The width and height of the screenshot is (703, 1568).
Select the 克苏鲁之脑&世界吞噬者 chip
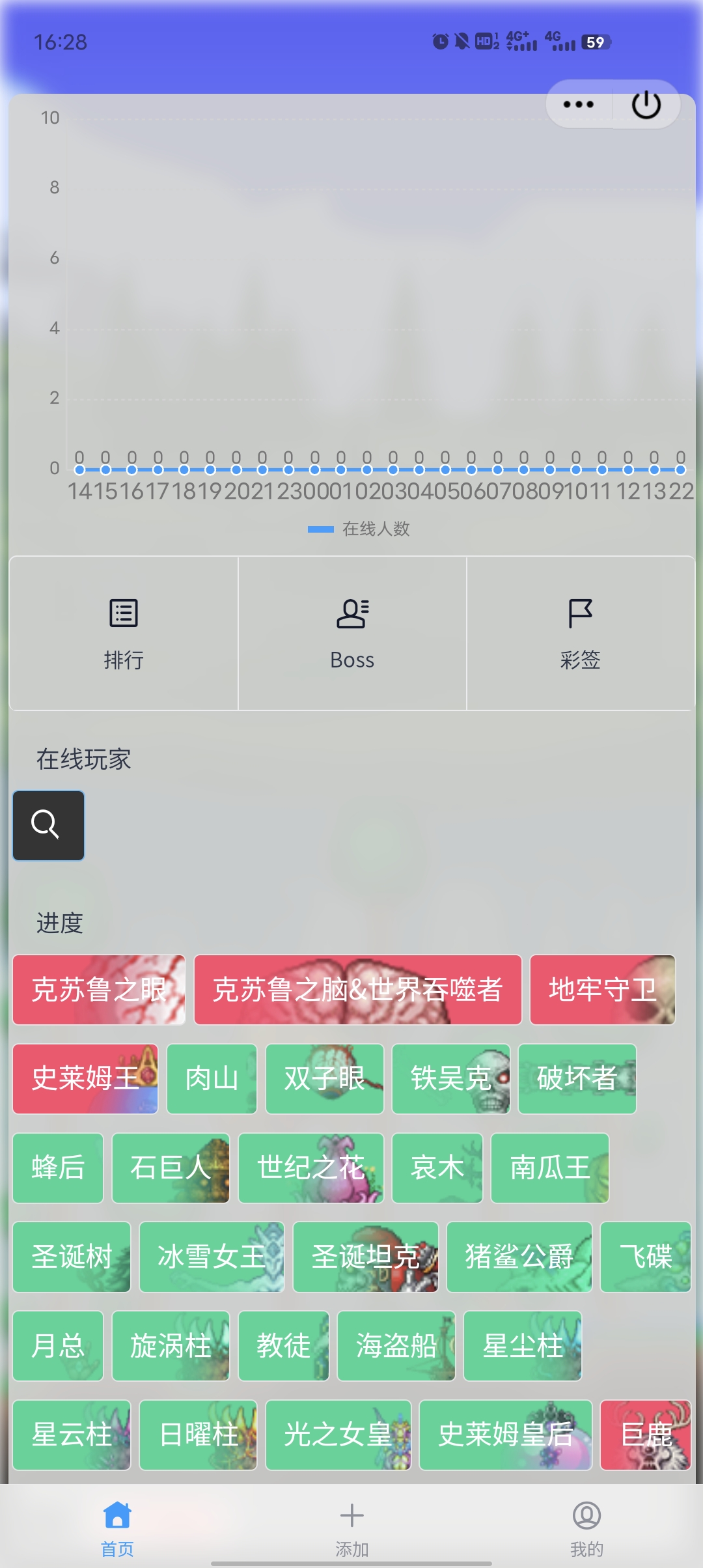click(x=357, y=990)
